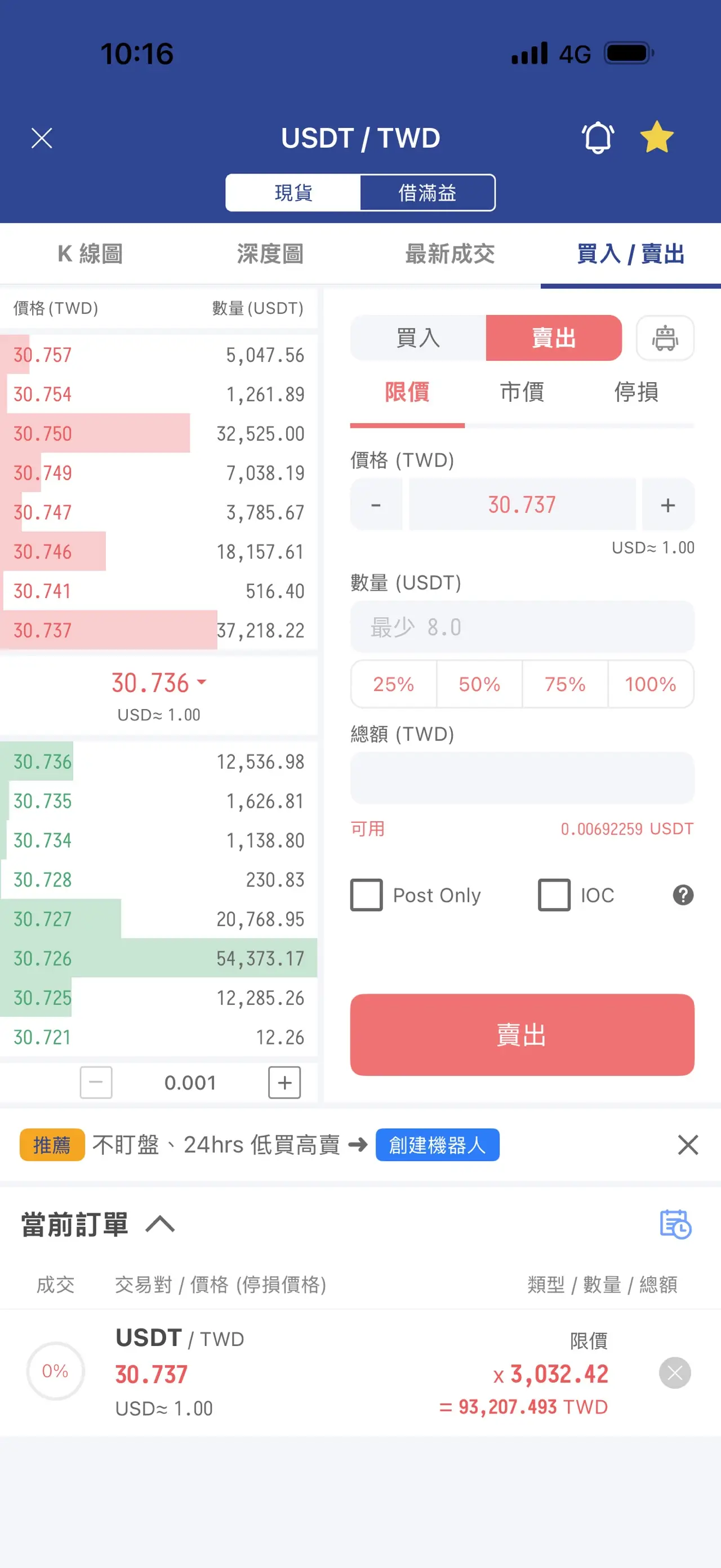Switch to the 借滿益 segment
The width and height of the screenshot is (721, 1568).
point(427,193)
